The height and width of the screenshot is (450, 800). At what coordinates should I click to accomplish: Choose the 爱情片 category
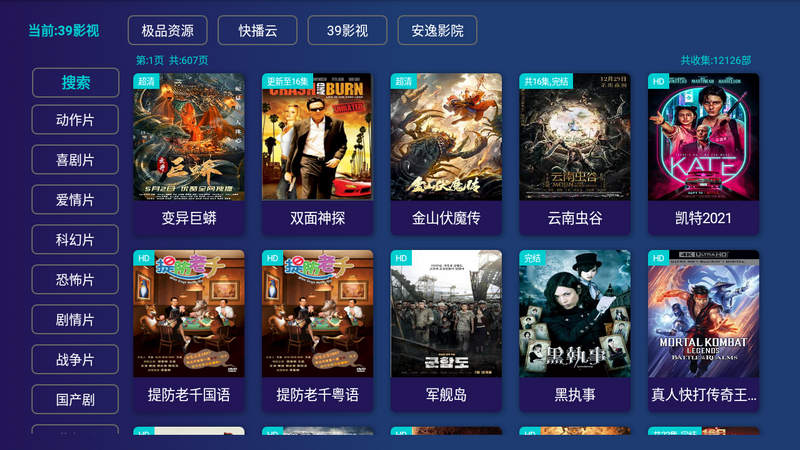[x=75, y=200]
